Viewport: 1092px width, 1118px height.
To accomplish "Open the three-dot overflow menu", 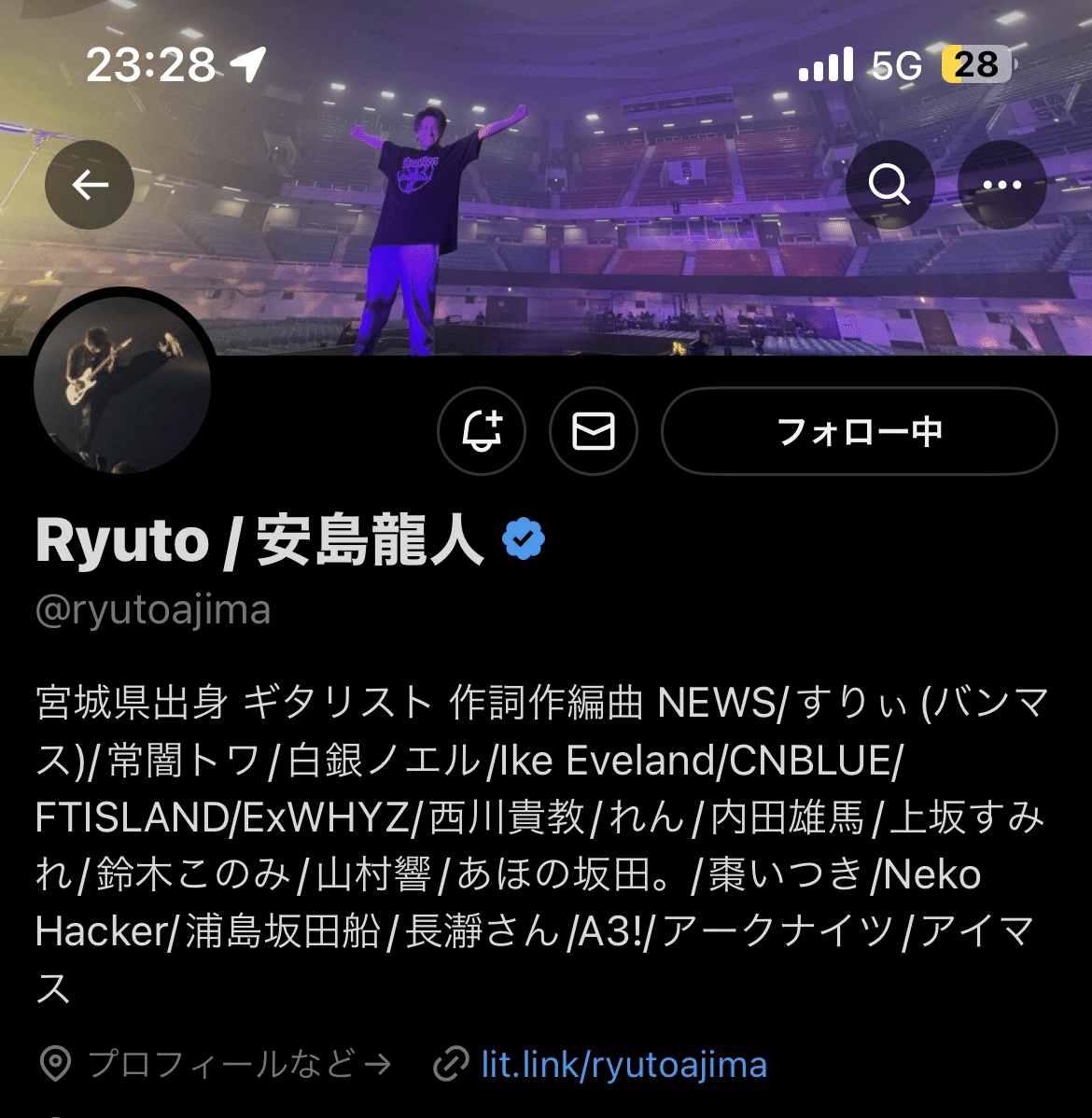I will 1002,185.
